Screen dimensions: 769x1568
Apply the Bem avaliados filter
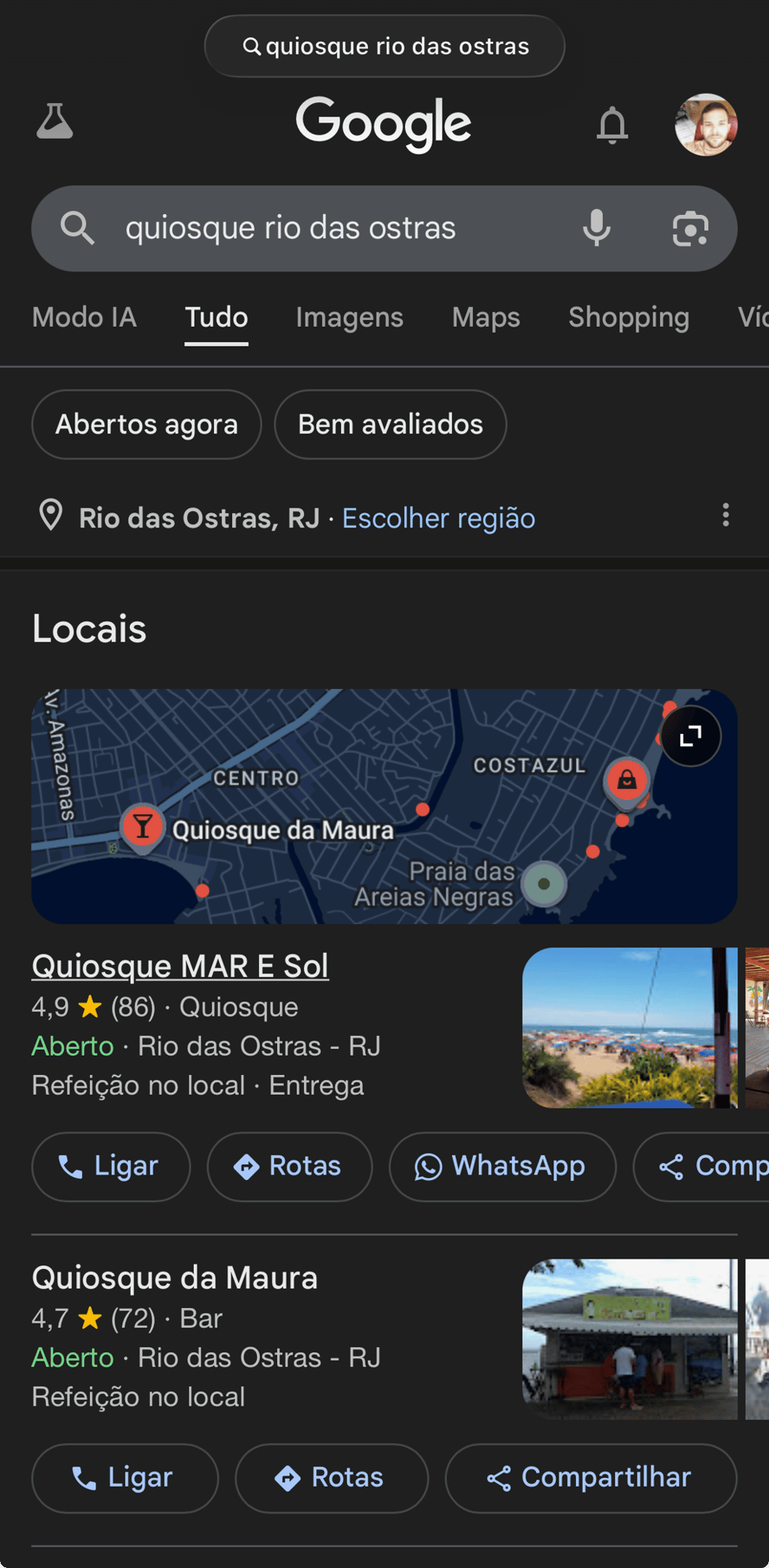[x=391, y=424]
